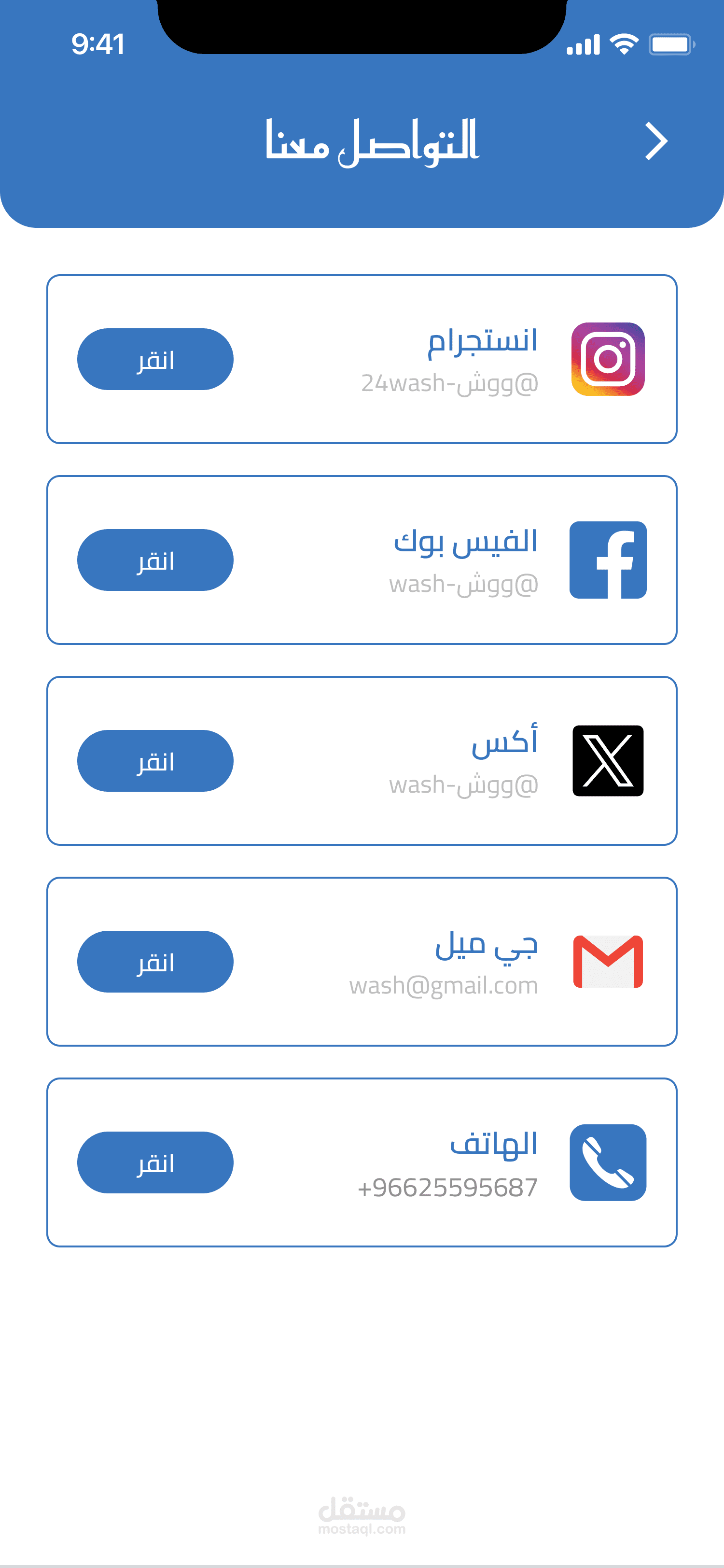
Task: Go back using the header arrow
Action: coord(656,141)
